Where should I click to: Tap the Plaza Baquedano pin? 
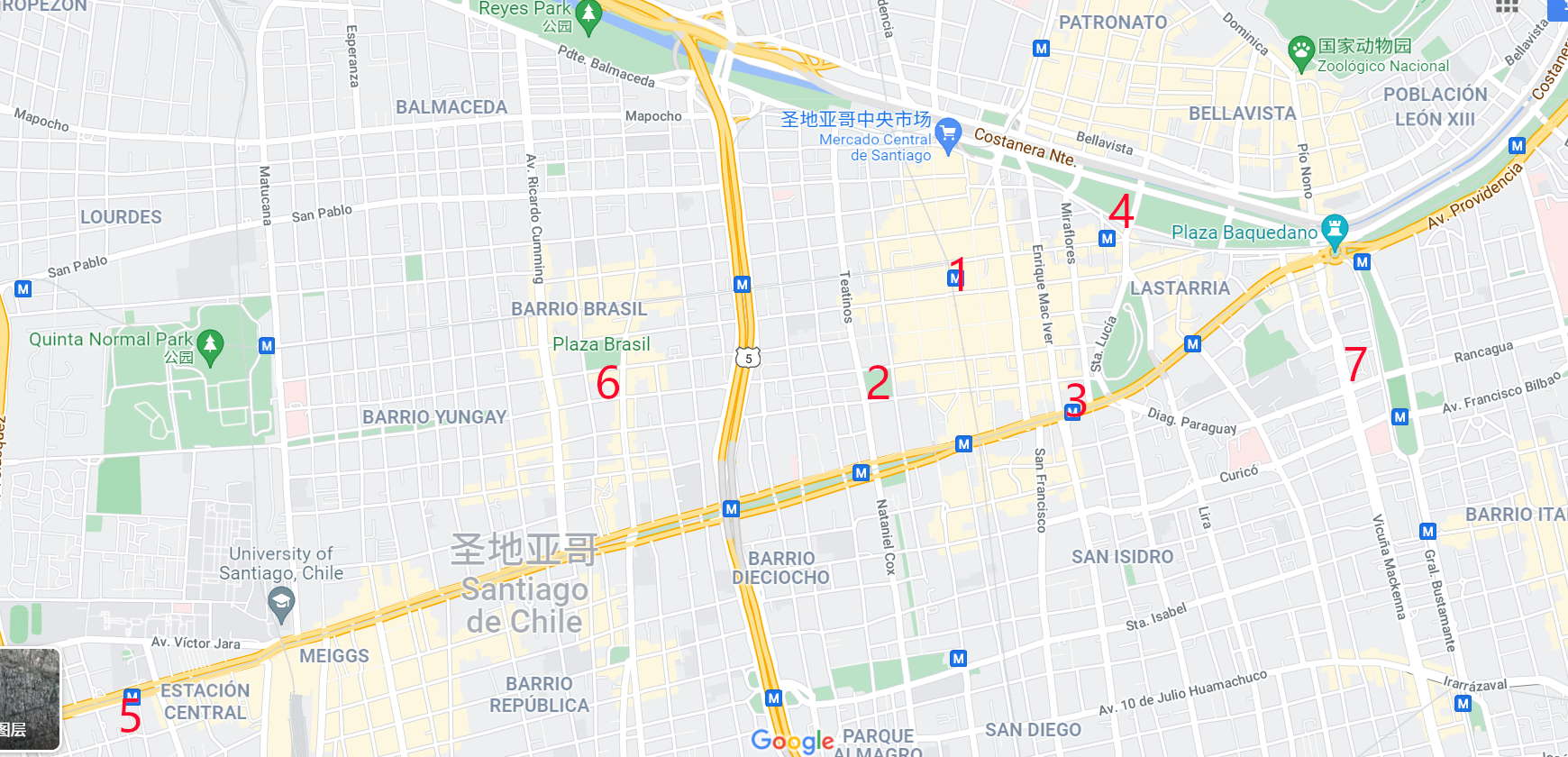[x=1335, y=229]
